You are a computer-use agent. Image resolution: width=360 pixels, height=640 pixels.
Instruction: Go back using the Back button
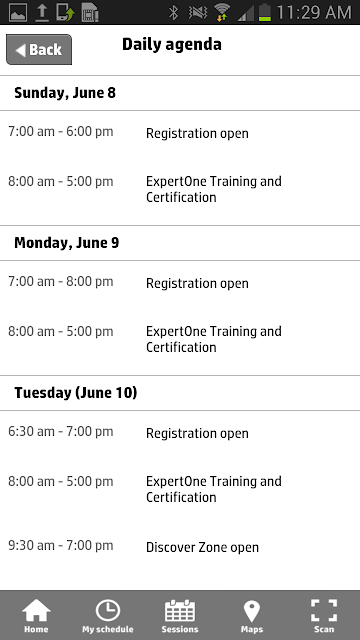point(39,49)
